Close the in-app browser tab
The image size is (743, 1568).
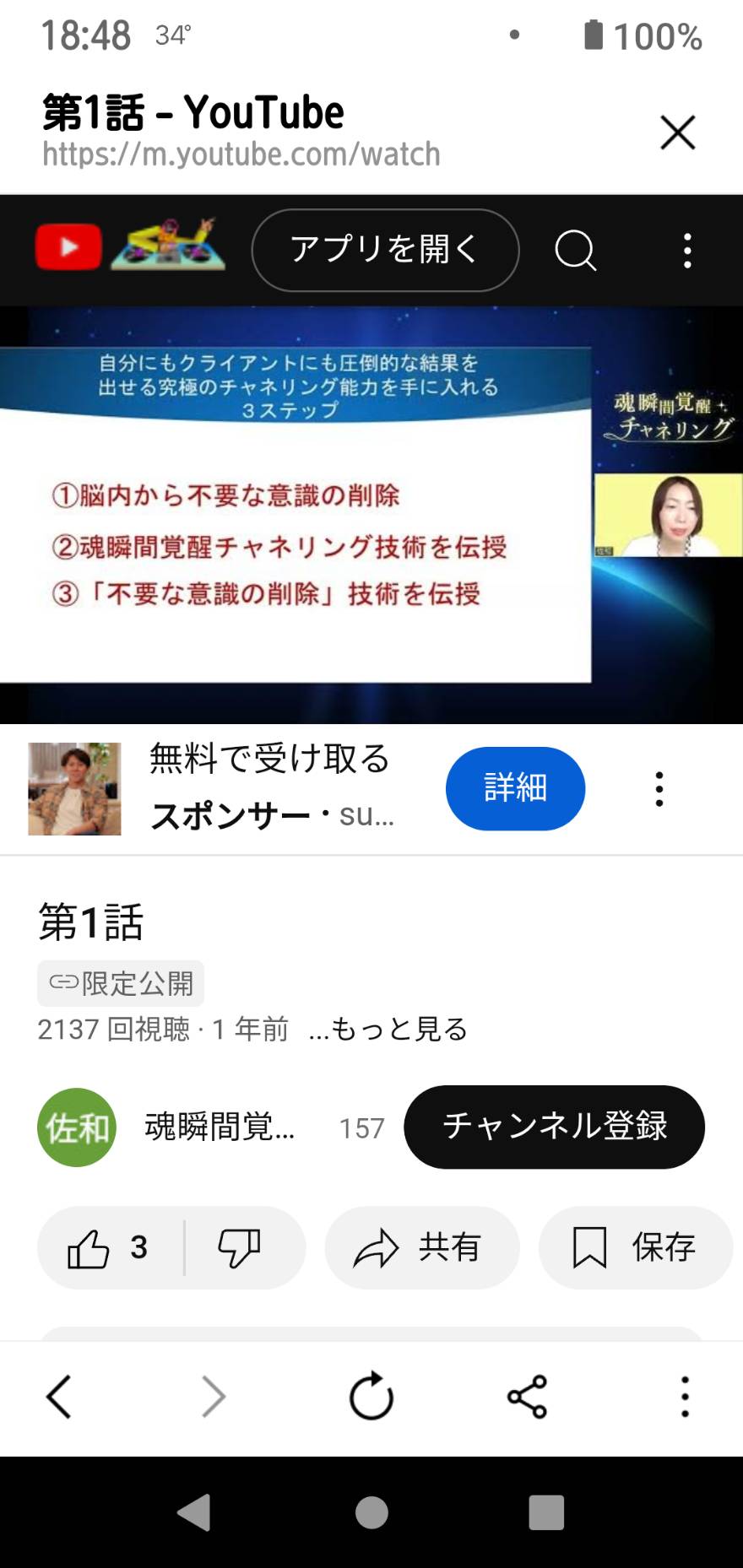click(x=677, y=132)
